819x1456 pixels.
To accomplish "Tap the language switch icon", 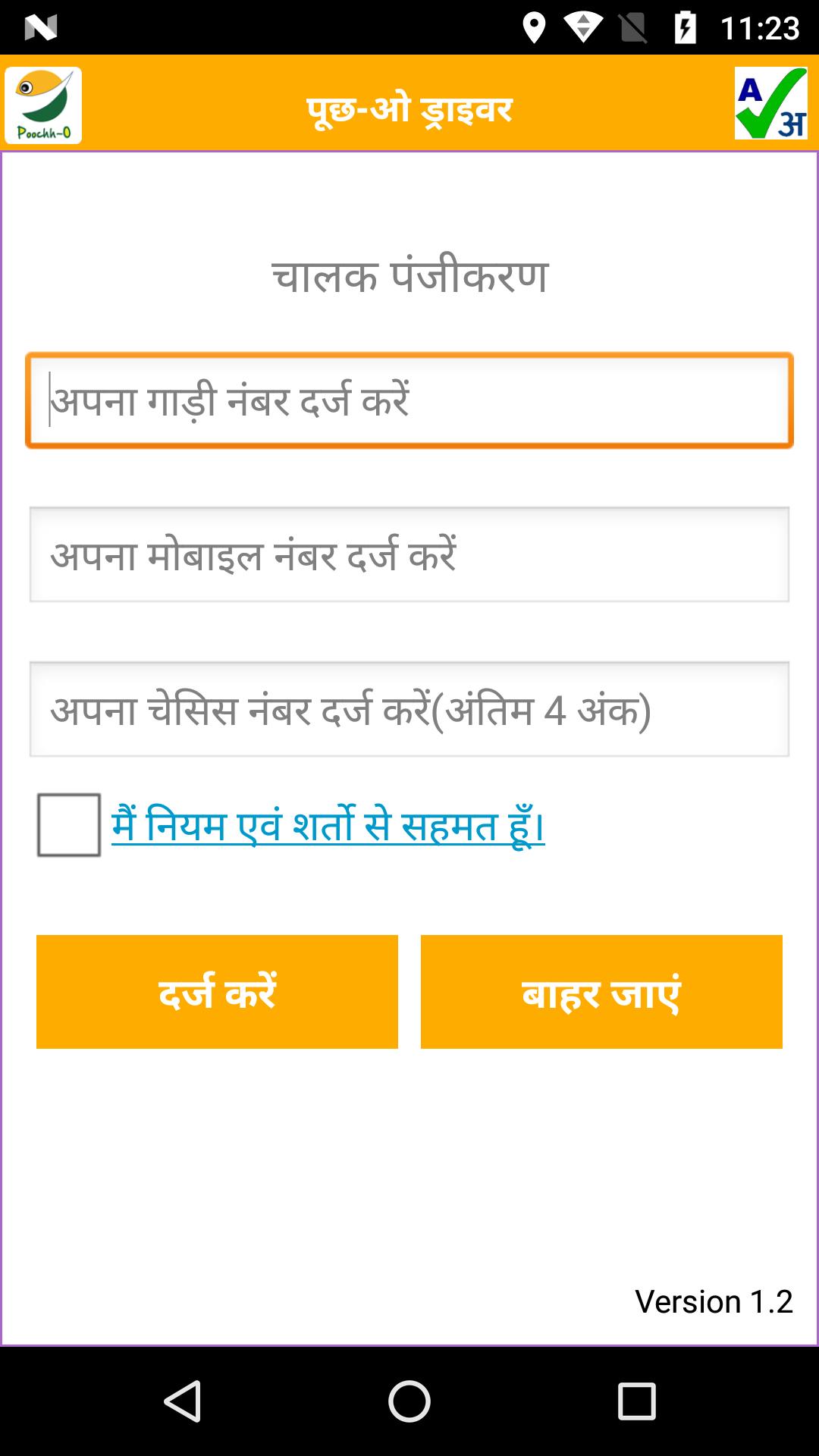I will coord(770,103).
